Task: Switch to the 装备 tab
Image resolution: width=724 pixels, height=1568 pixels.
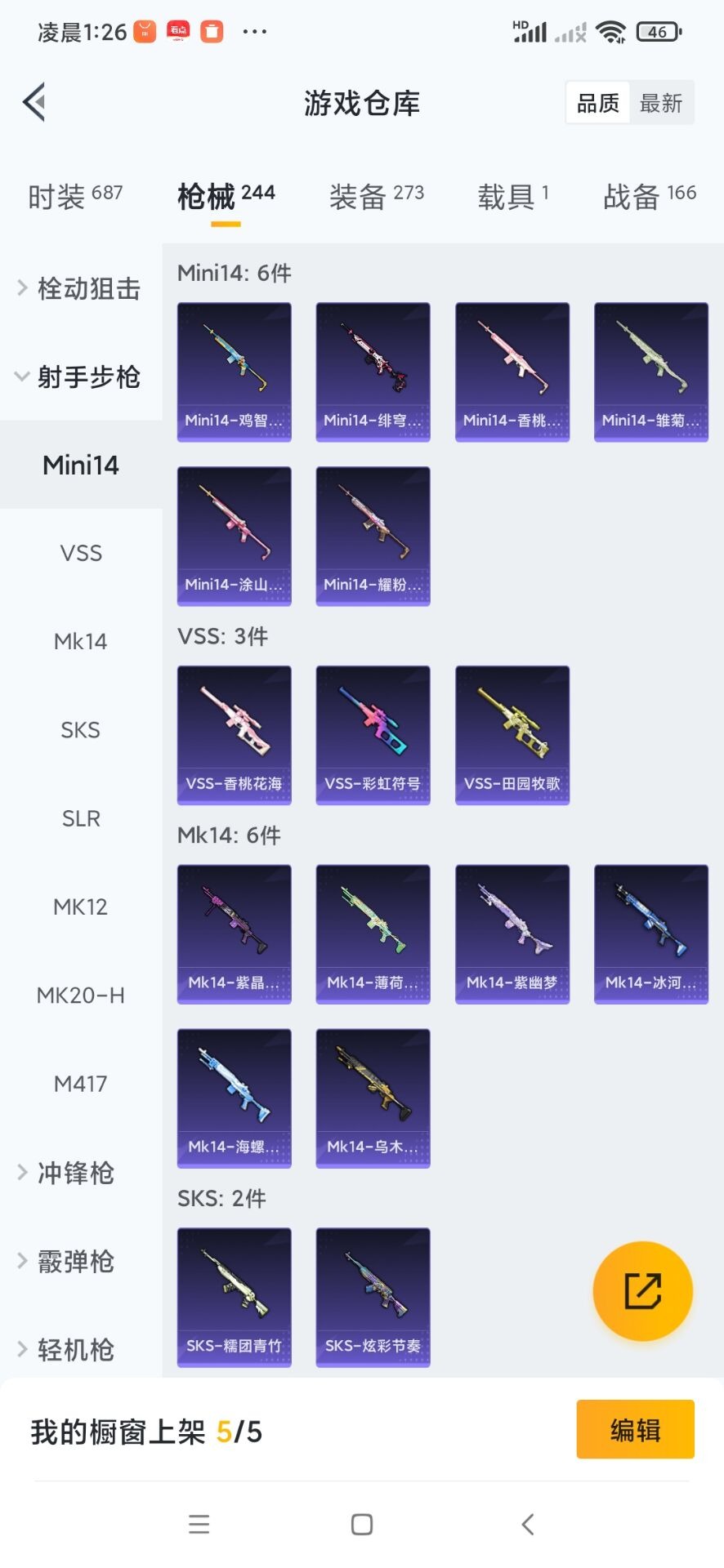Action: coord(376,196)
